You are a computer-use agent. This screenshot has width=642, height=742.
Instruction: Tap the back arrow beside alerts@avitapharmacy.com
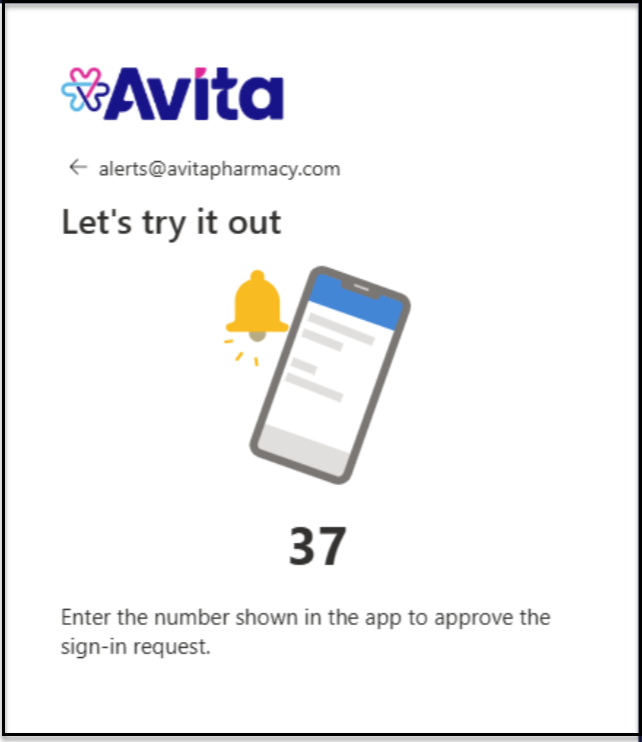(77, 167)
